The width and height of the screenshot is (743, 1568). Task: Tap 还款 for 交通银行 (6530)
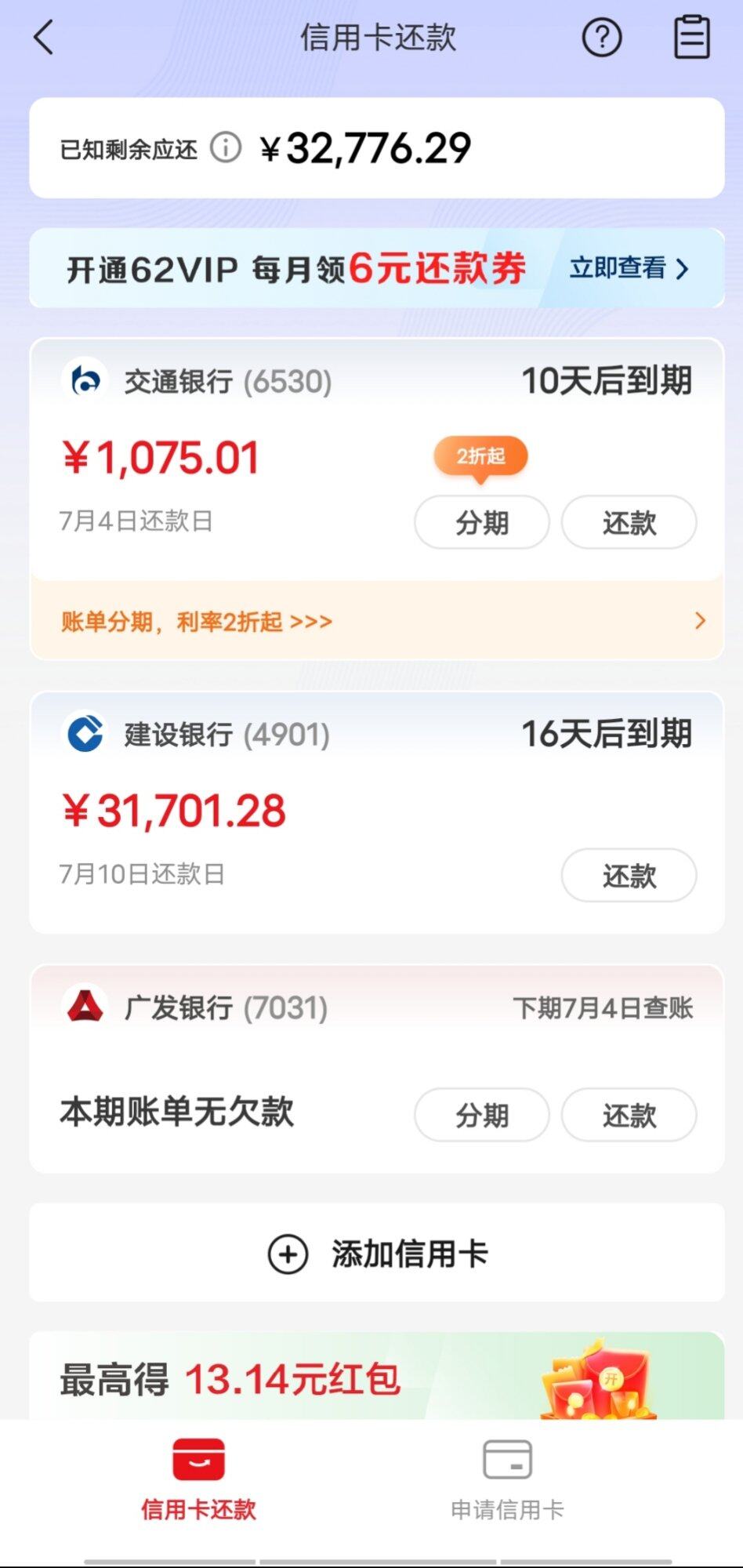[629, 522]
